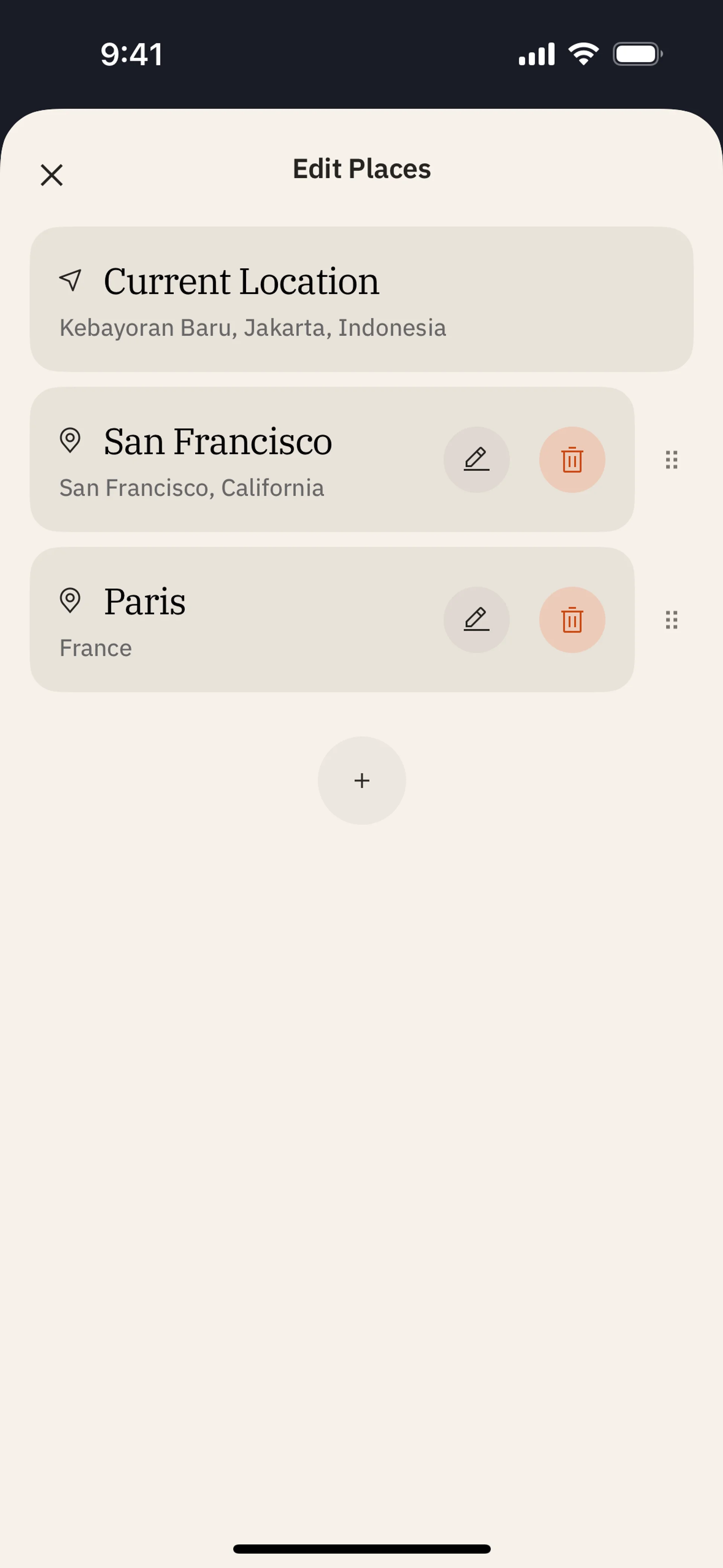This screenshot has width=723, height=1568.
Task: Tap the reorder handle beside San Francisco
Action: pos(671,460)
